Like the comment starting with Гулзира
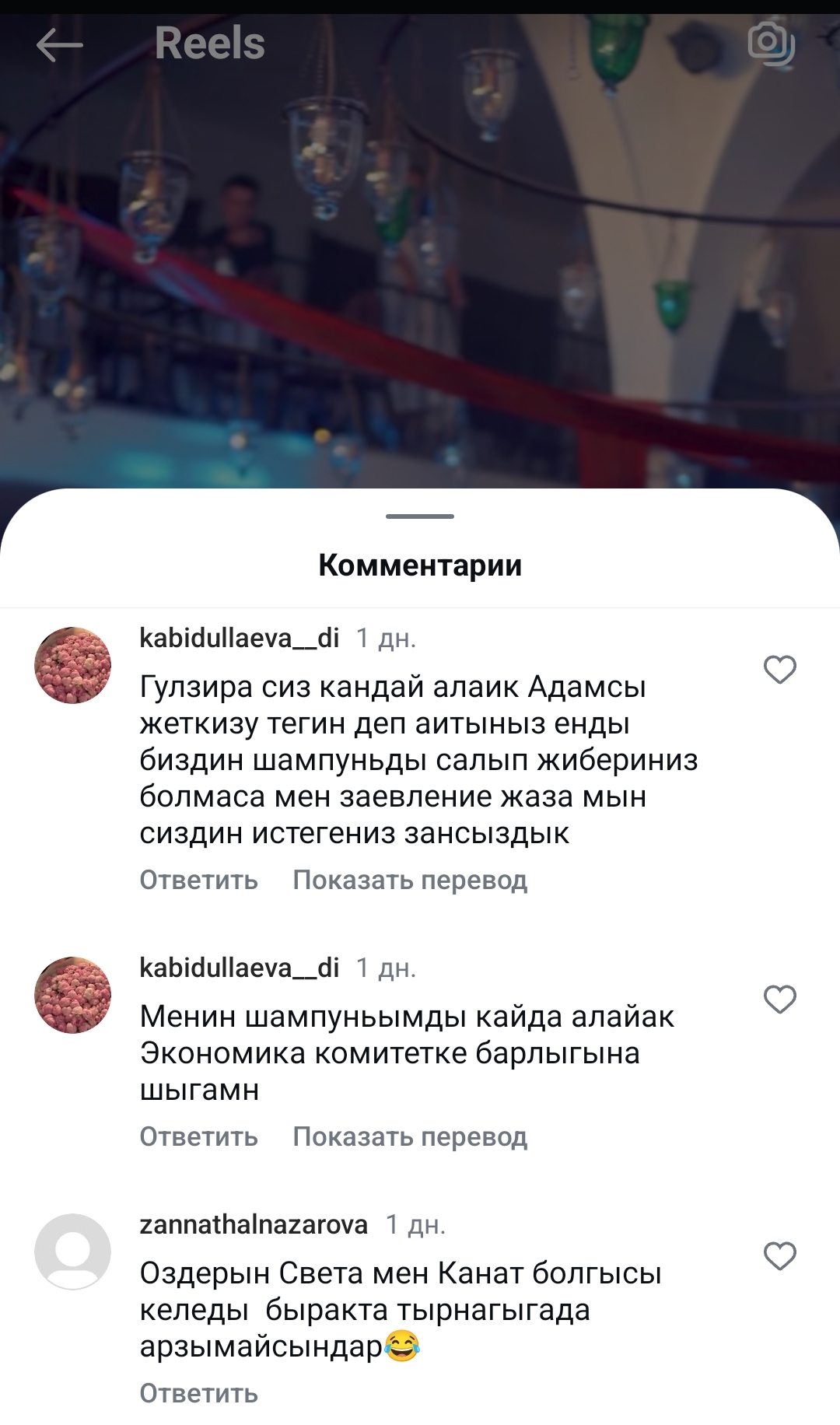 (x=779, y=670)
